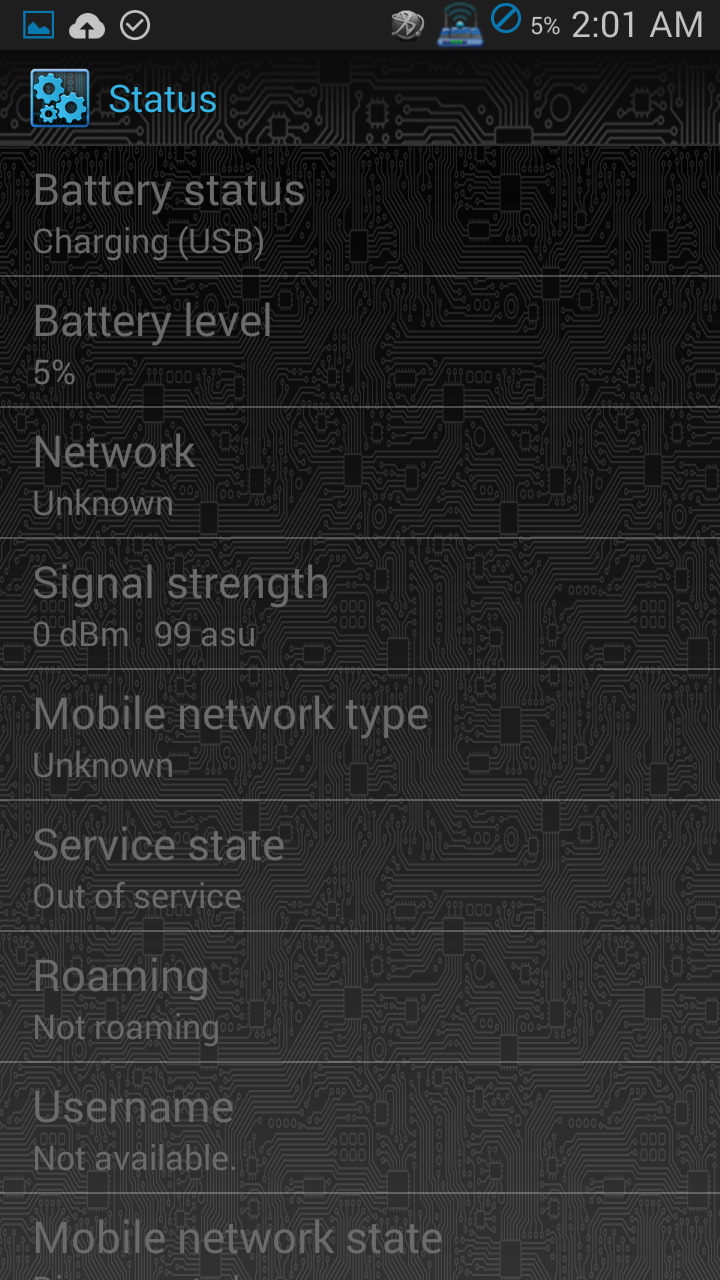Tap the Settings gear icon to go back

pyautogui.click(x=60, y=98)
